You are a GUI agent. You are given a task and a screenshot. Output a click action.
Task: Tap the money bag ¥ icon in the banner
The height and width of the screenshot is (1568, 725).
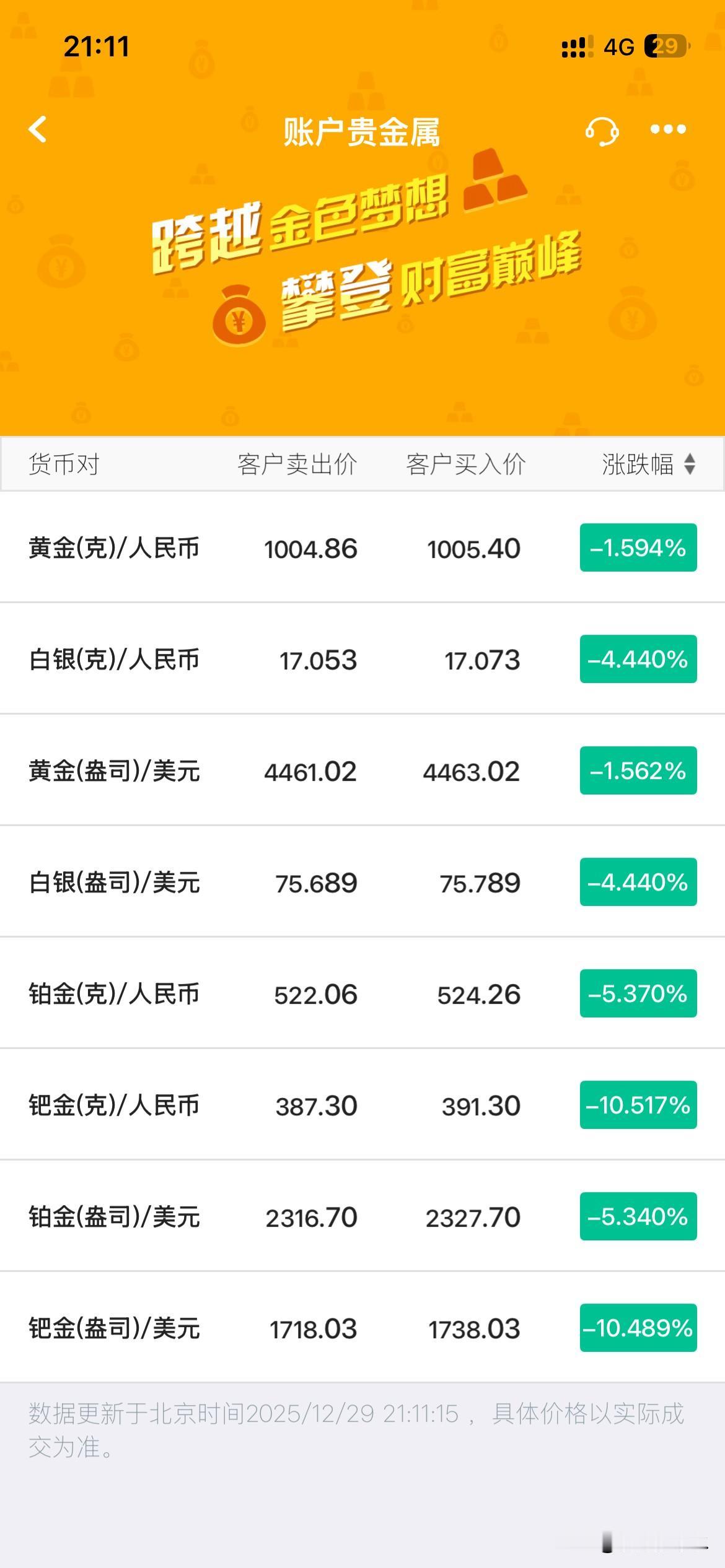coord(240,317)
